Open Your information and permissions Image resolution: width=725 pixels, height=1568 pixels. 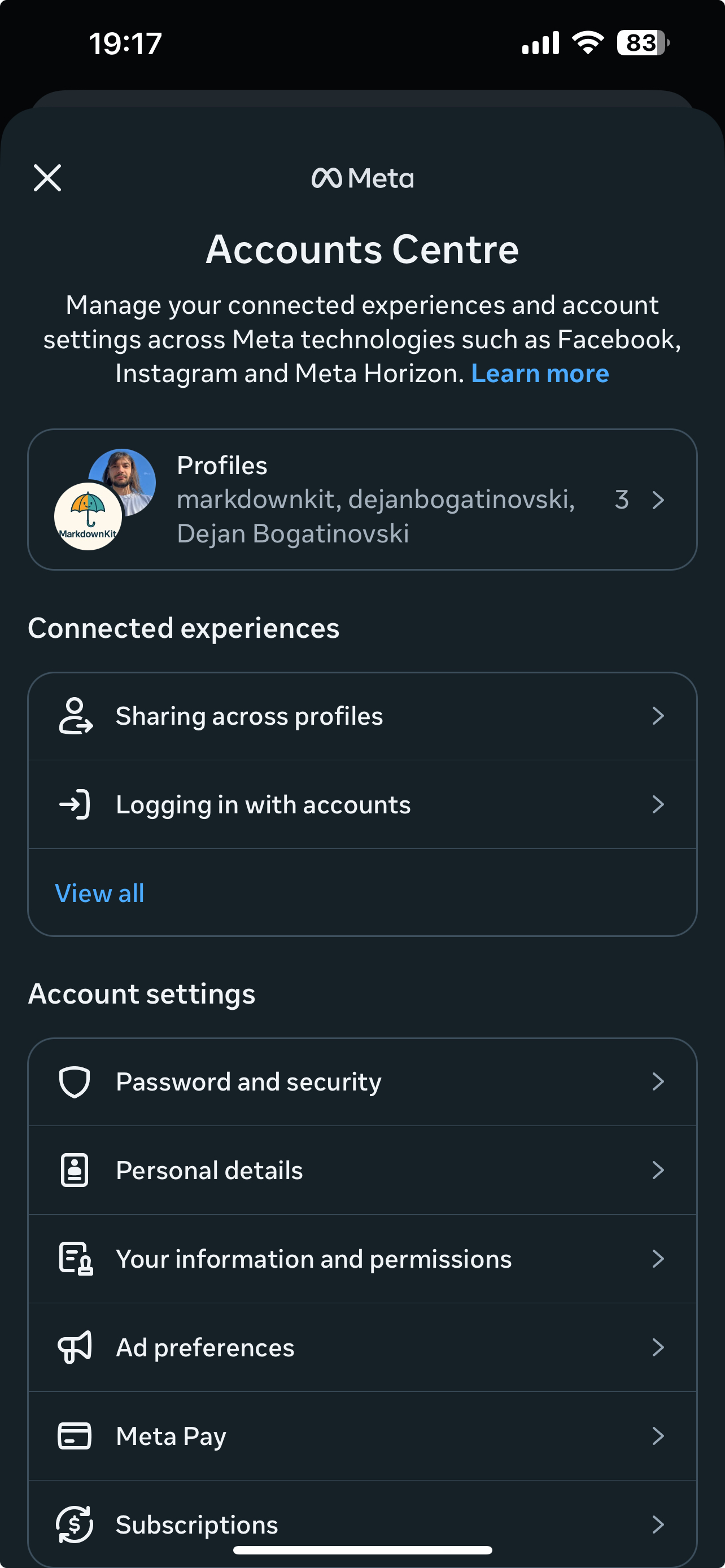[362, 1258]
